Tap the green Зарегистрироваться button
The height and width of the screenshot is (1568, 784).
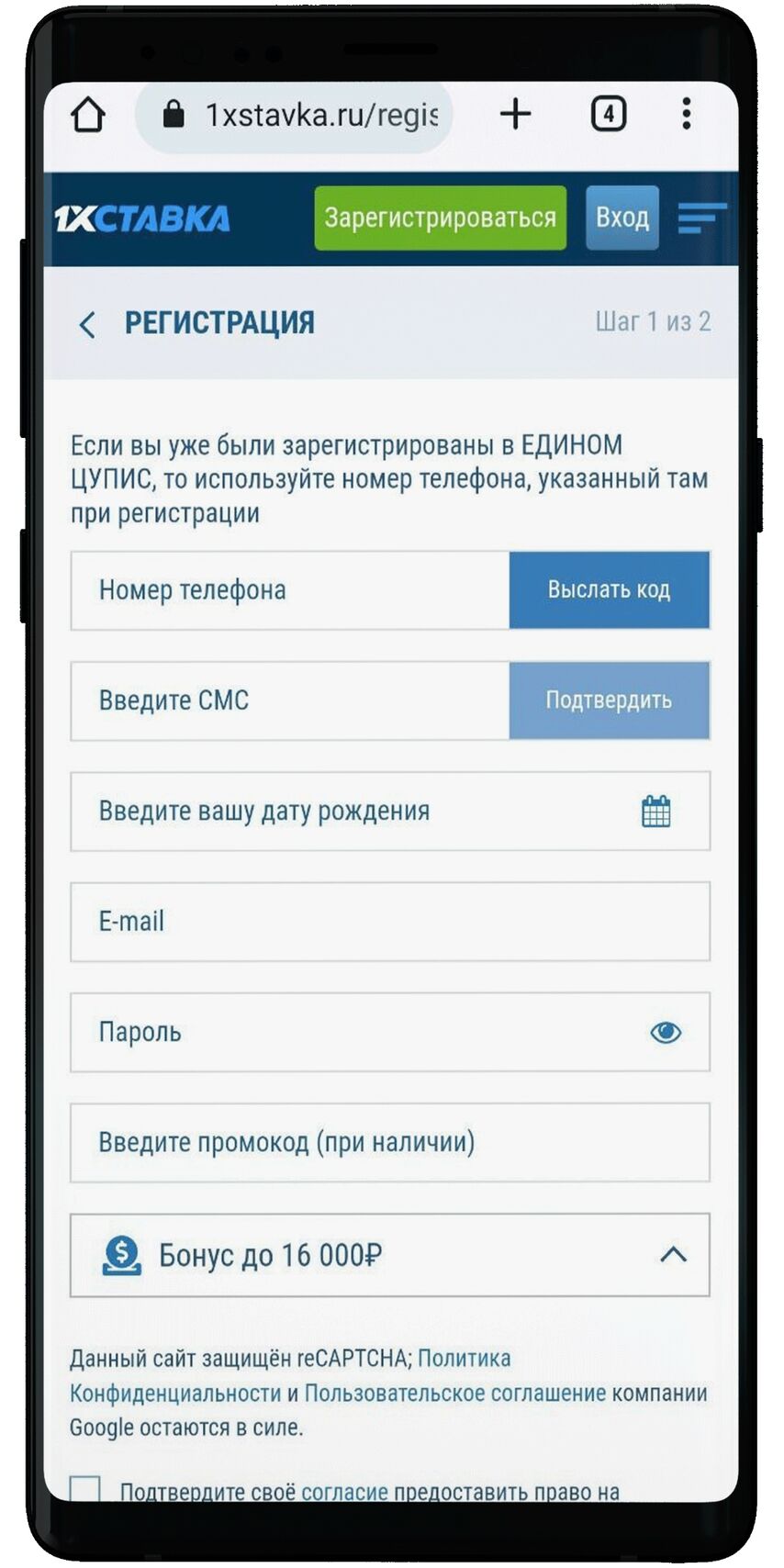[x=440, y=218]
